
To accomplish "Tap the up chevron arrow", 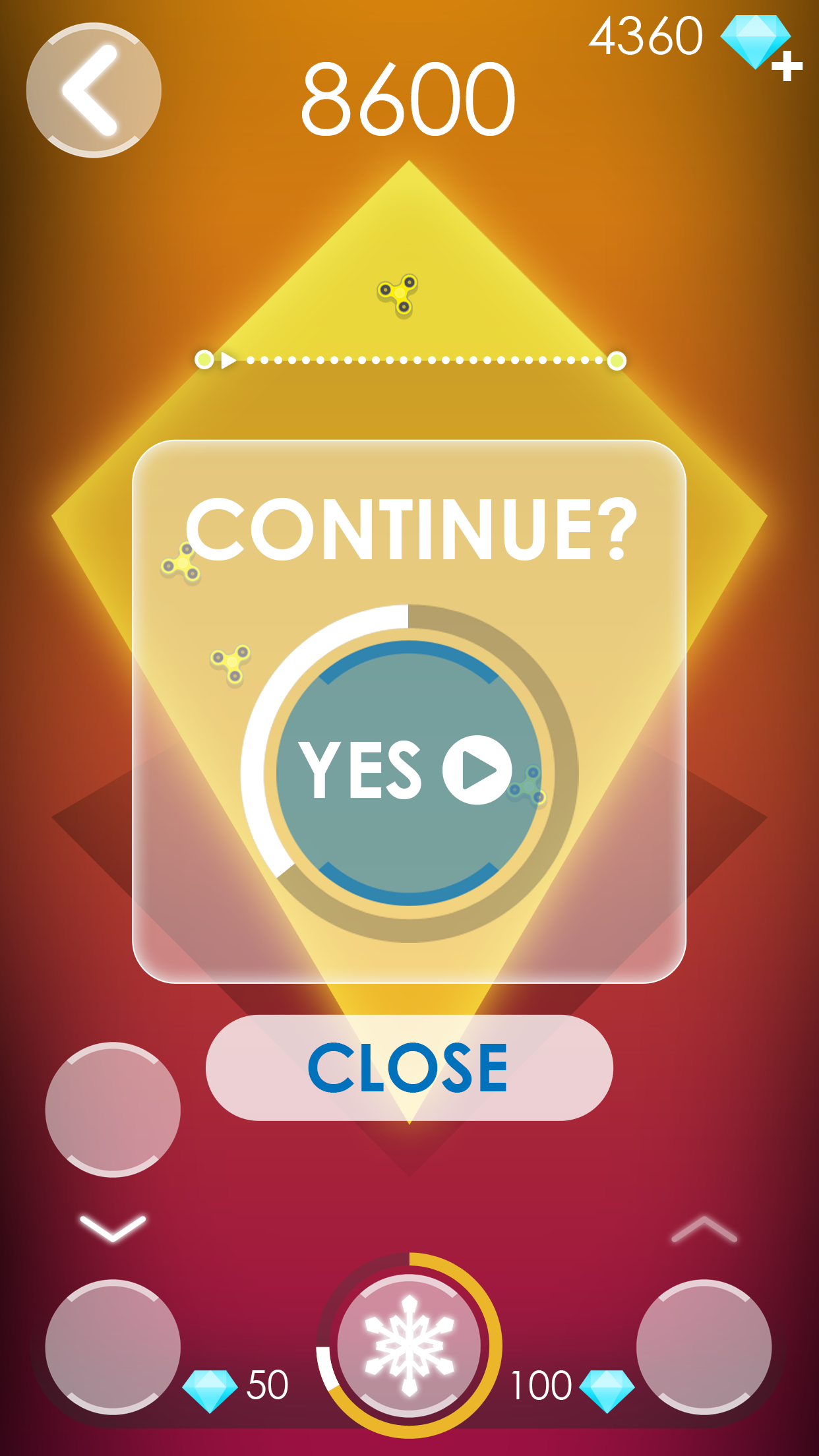I will (x=704, y=1229).
